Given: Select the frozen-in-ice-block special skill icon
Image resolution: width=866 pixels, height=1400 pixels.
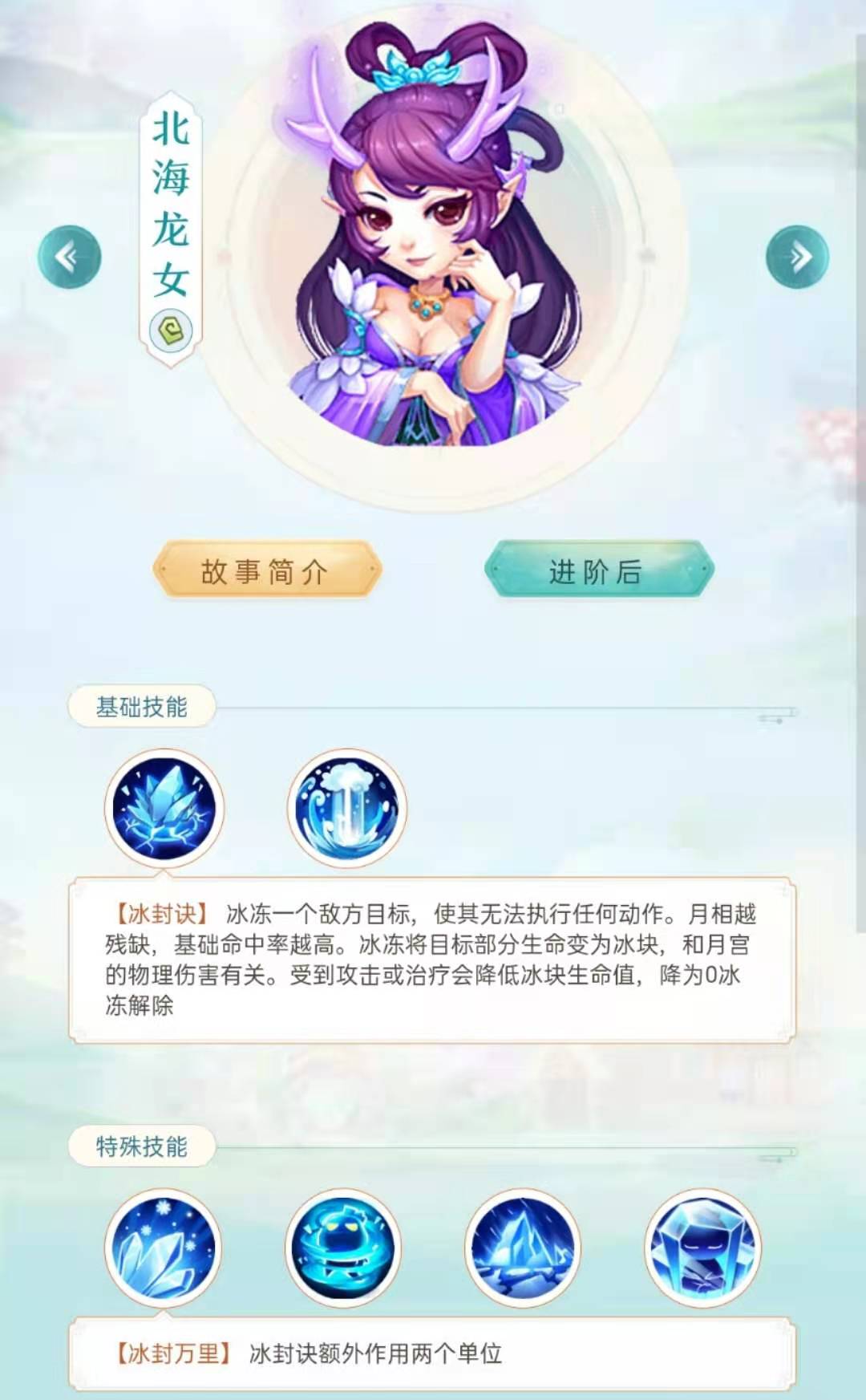Looking at the screenshot, I should [703, 1248].
